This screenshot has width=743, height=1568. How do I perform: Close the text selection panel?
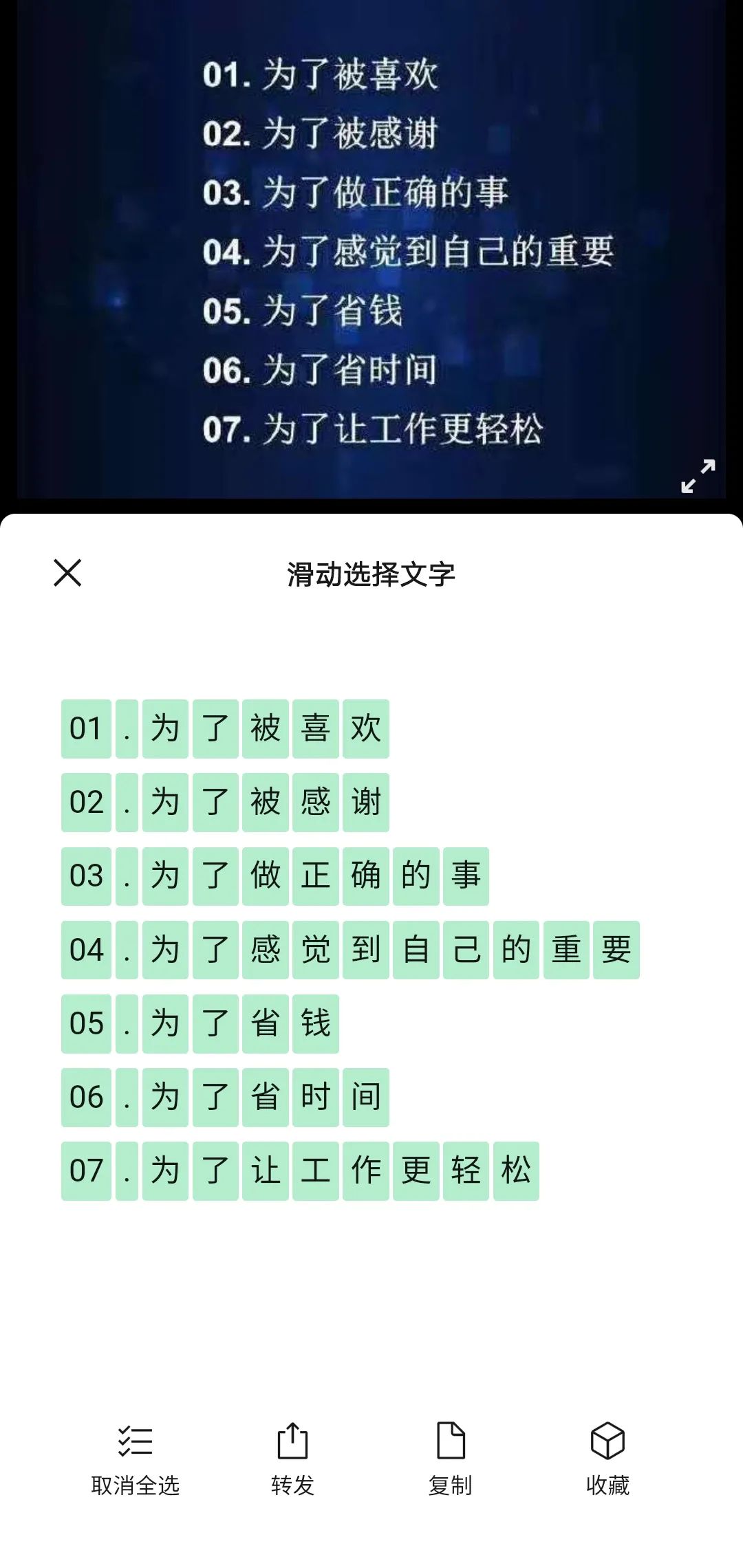click(67, 573)
